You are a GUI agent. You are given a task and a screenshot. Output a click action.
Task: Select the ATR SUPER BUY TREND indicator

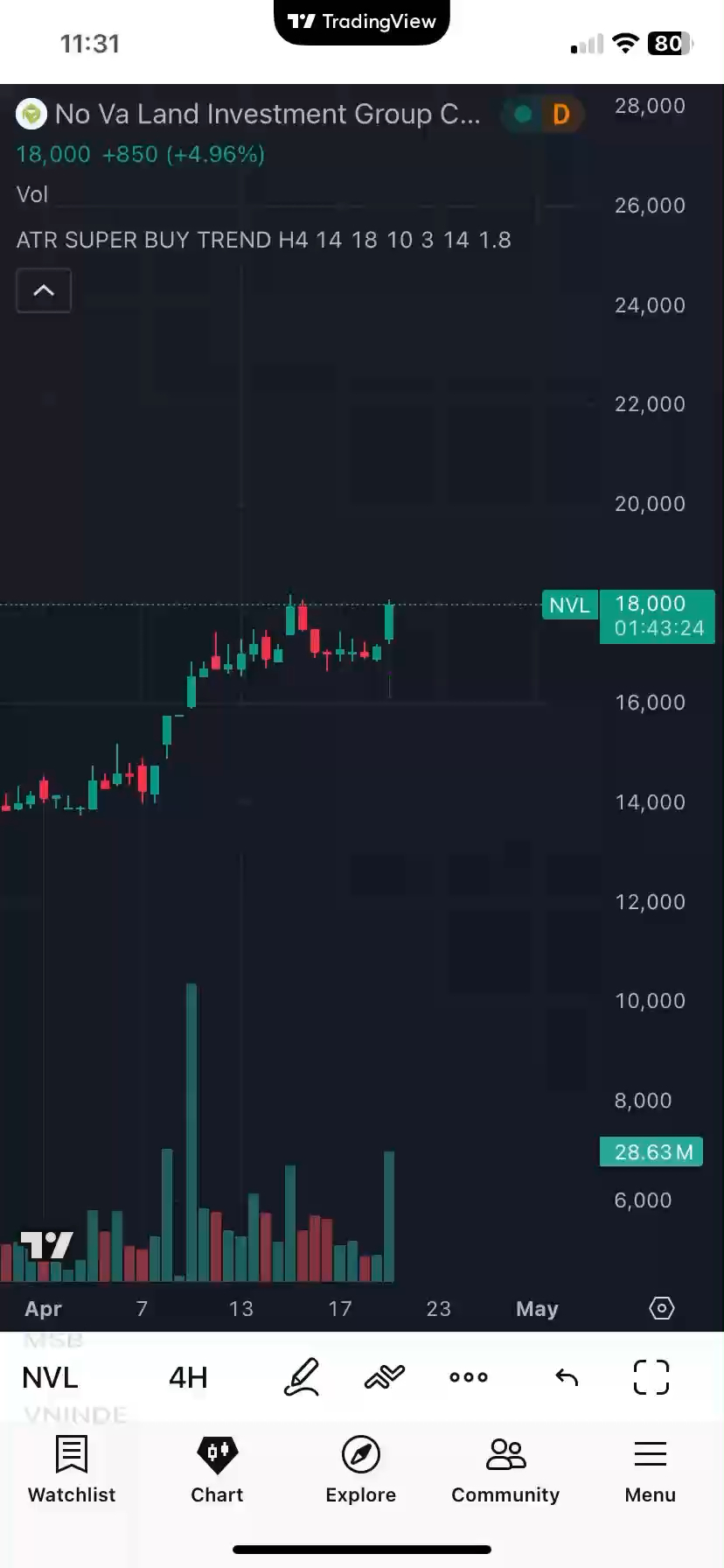coord(262,240)
